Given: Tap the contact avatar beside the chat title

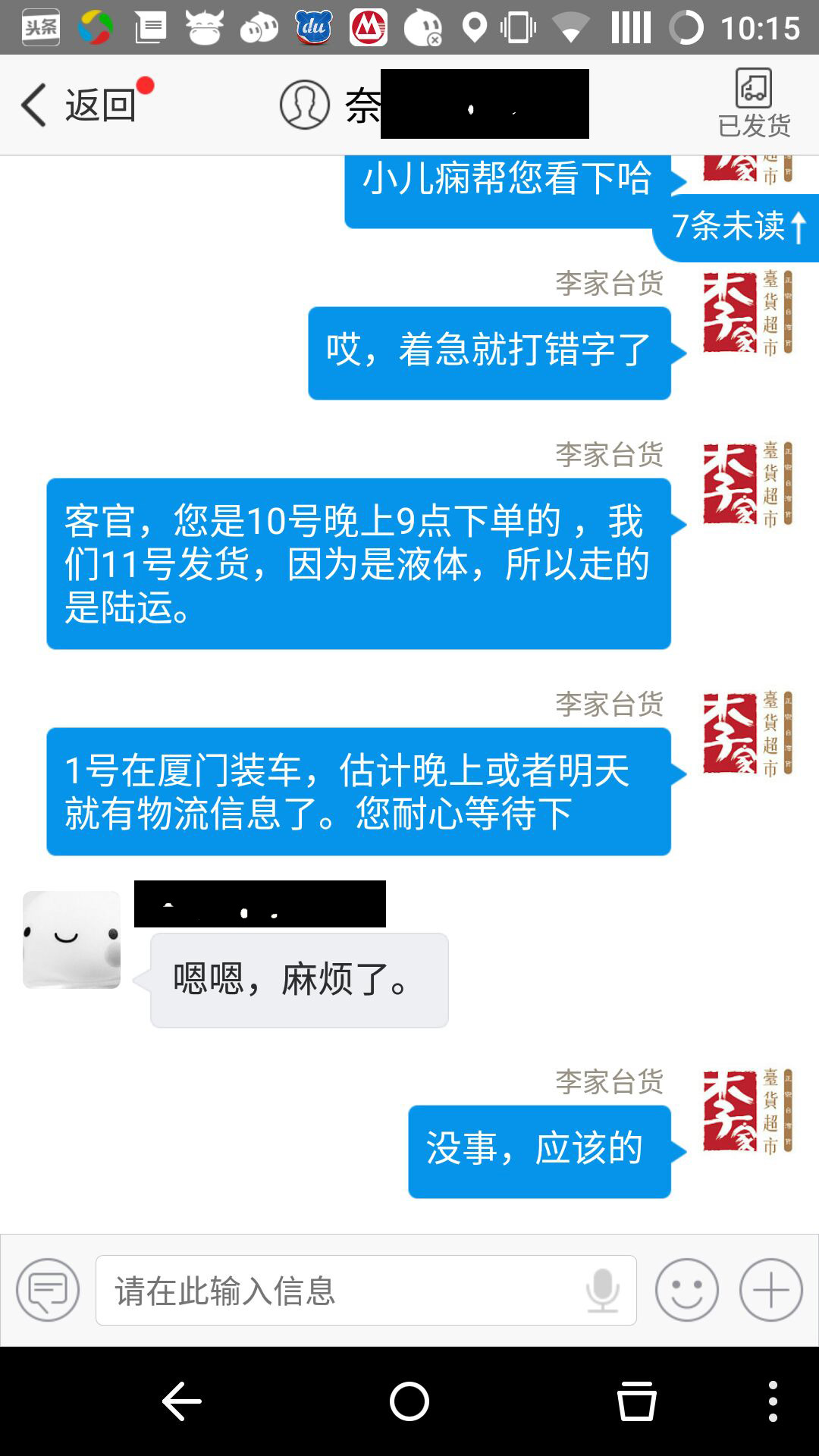Looking at the screenshot, I should tap(305, 104).
